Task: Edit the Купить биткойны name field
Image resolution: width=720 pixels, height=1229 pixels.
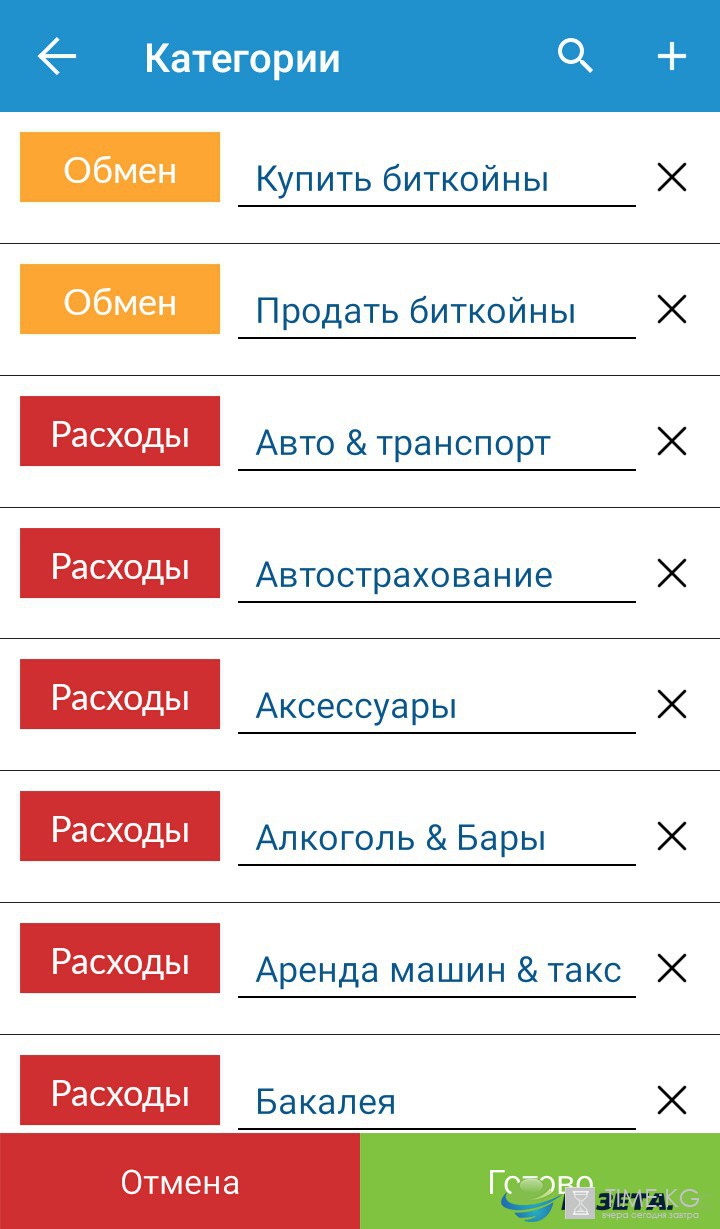Action: point(436,180)
